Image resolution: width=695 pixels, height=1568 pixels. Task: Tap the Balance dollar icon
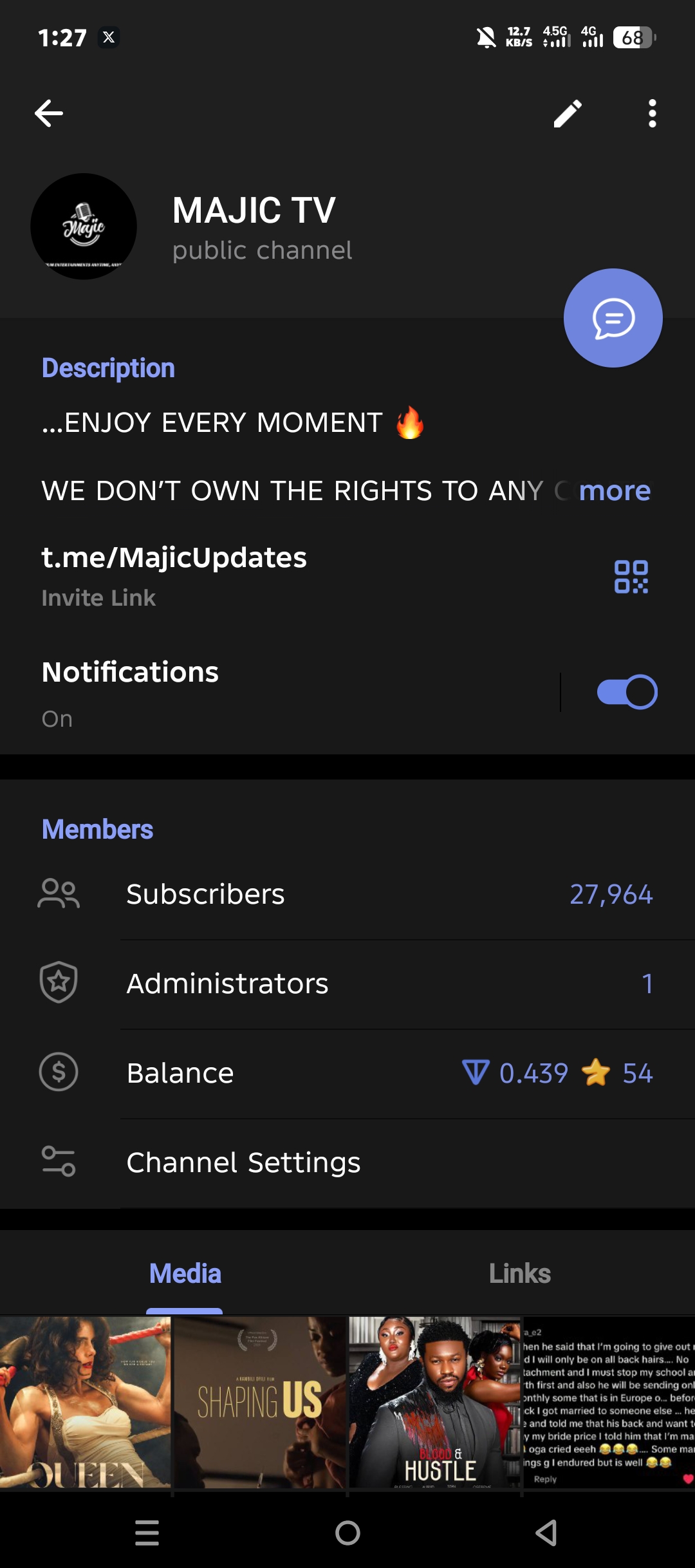[x=59, y=1072]
